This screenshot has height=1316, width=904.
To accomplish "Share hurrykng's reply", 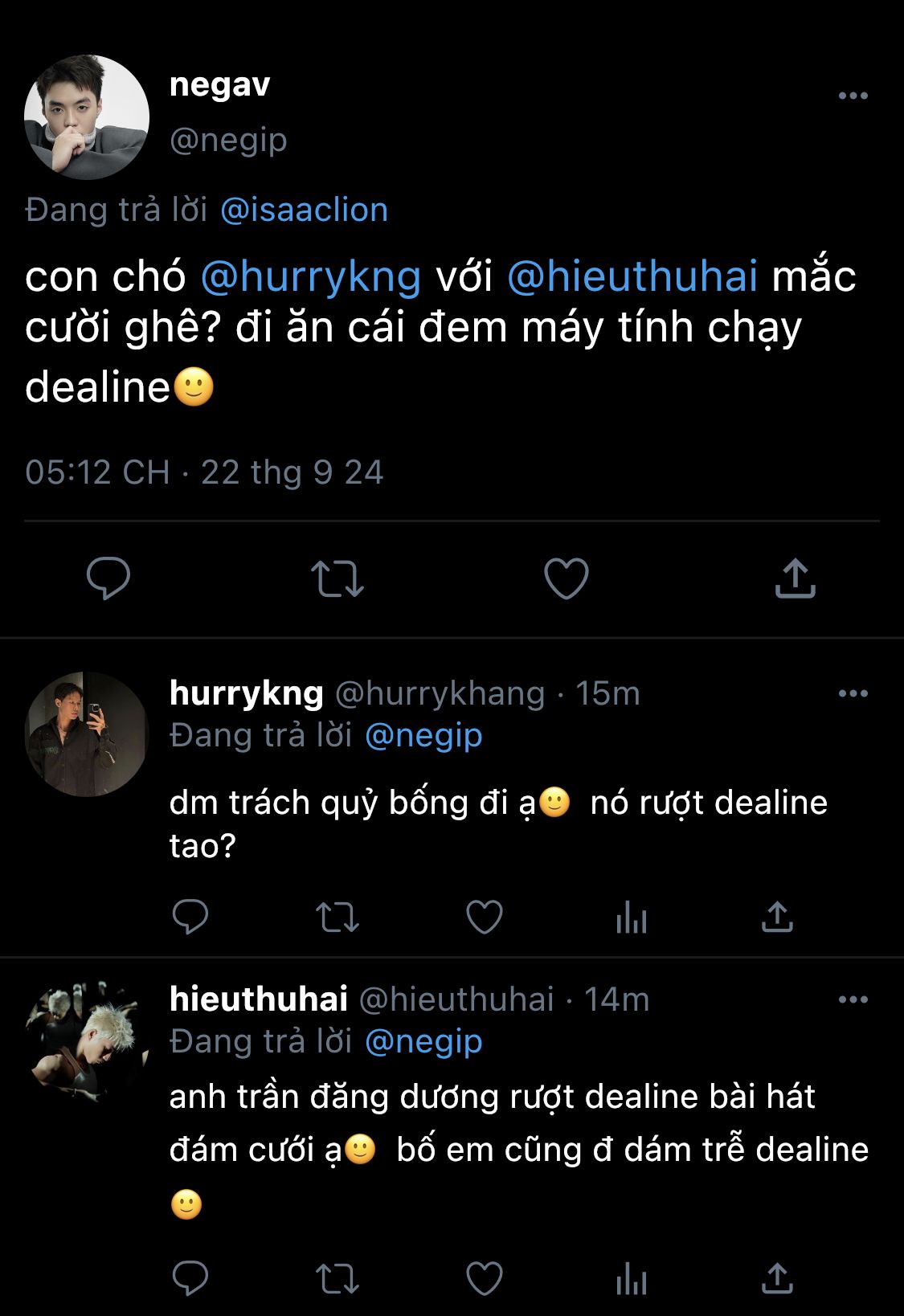I will coord(777,917).
